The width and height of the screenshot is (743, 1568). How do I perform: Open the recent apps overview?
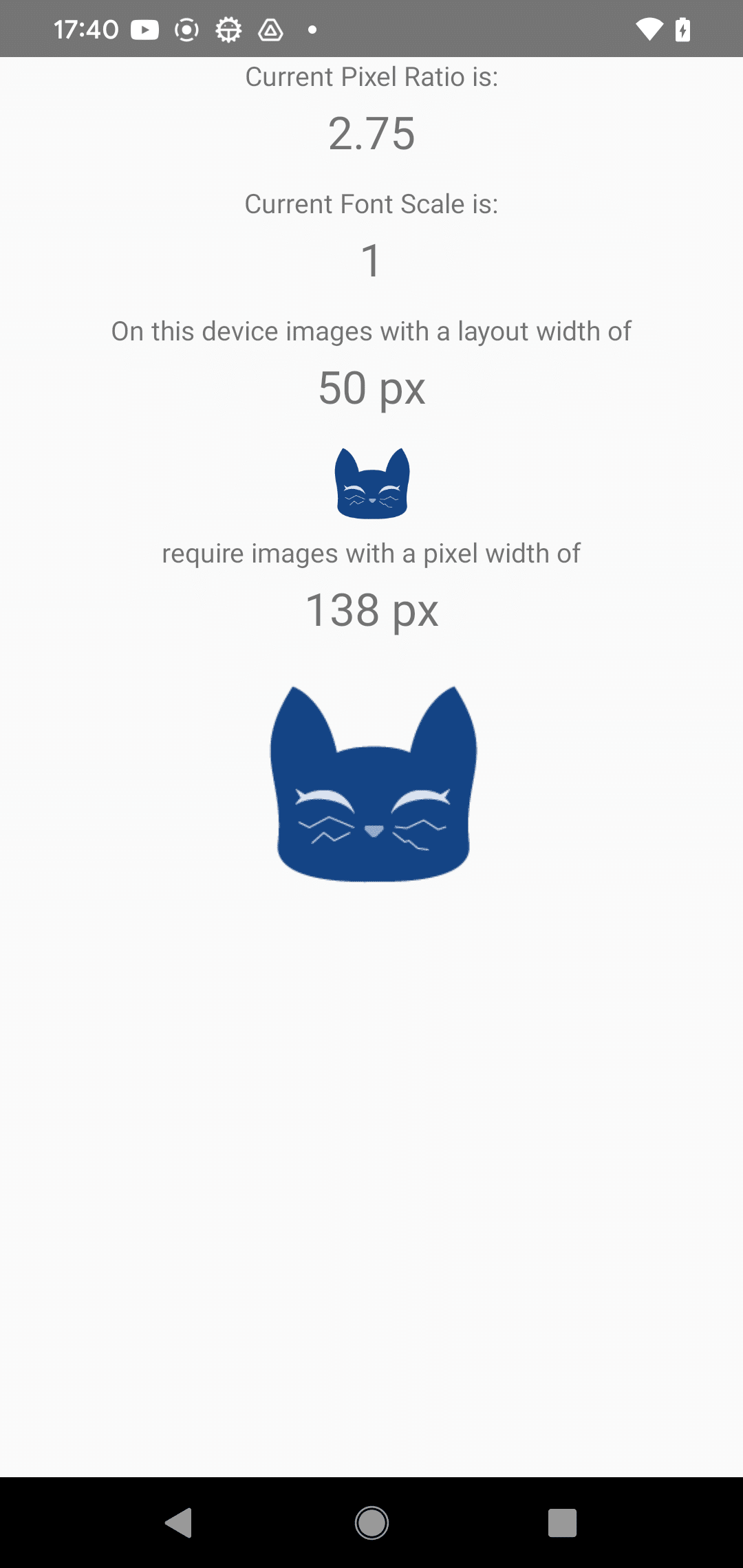(562, 1523)
